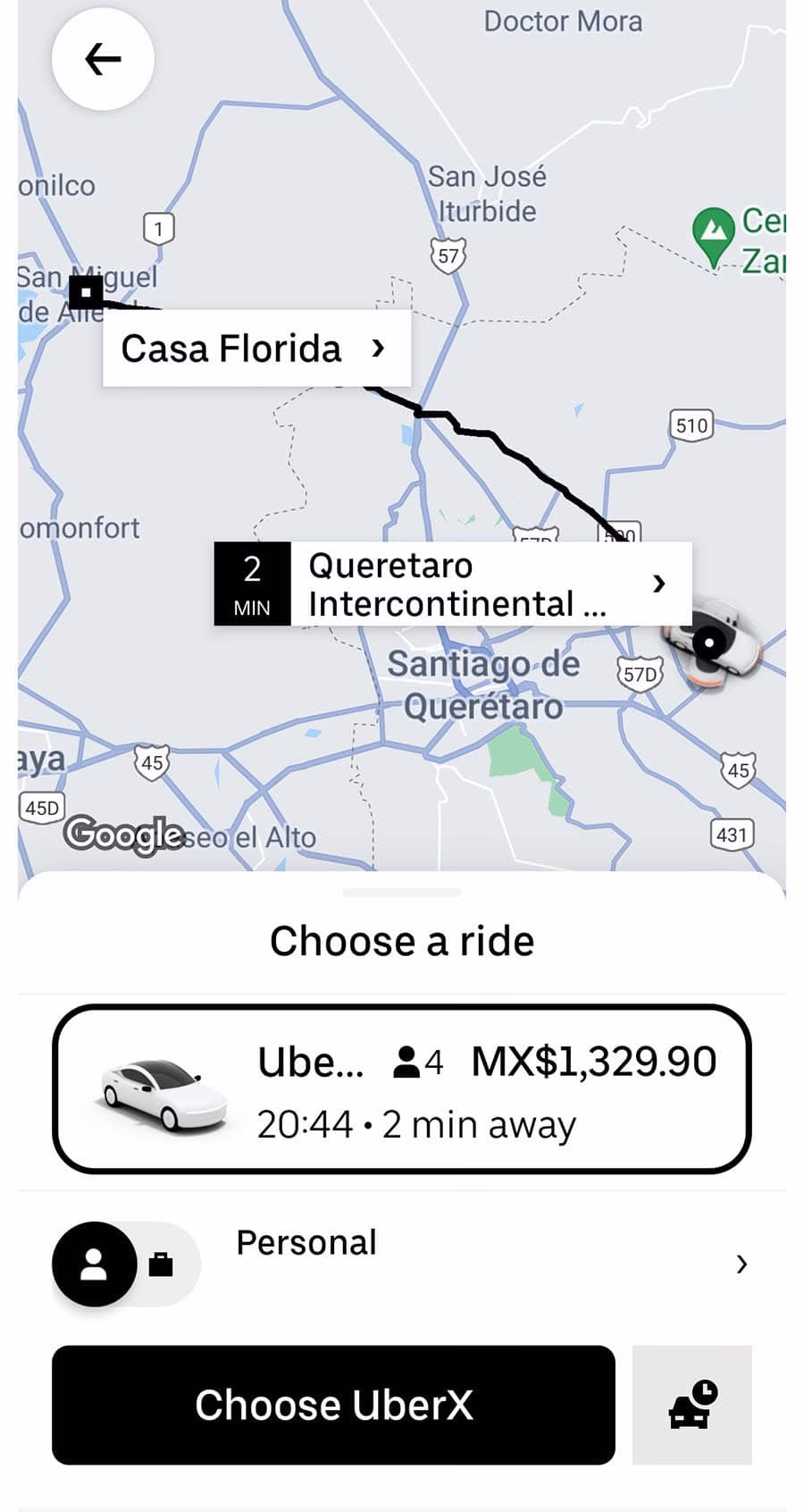Tap the back arrow on the map
This screenshot has height=1512, width=804.
(x=102, y=59)
